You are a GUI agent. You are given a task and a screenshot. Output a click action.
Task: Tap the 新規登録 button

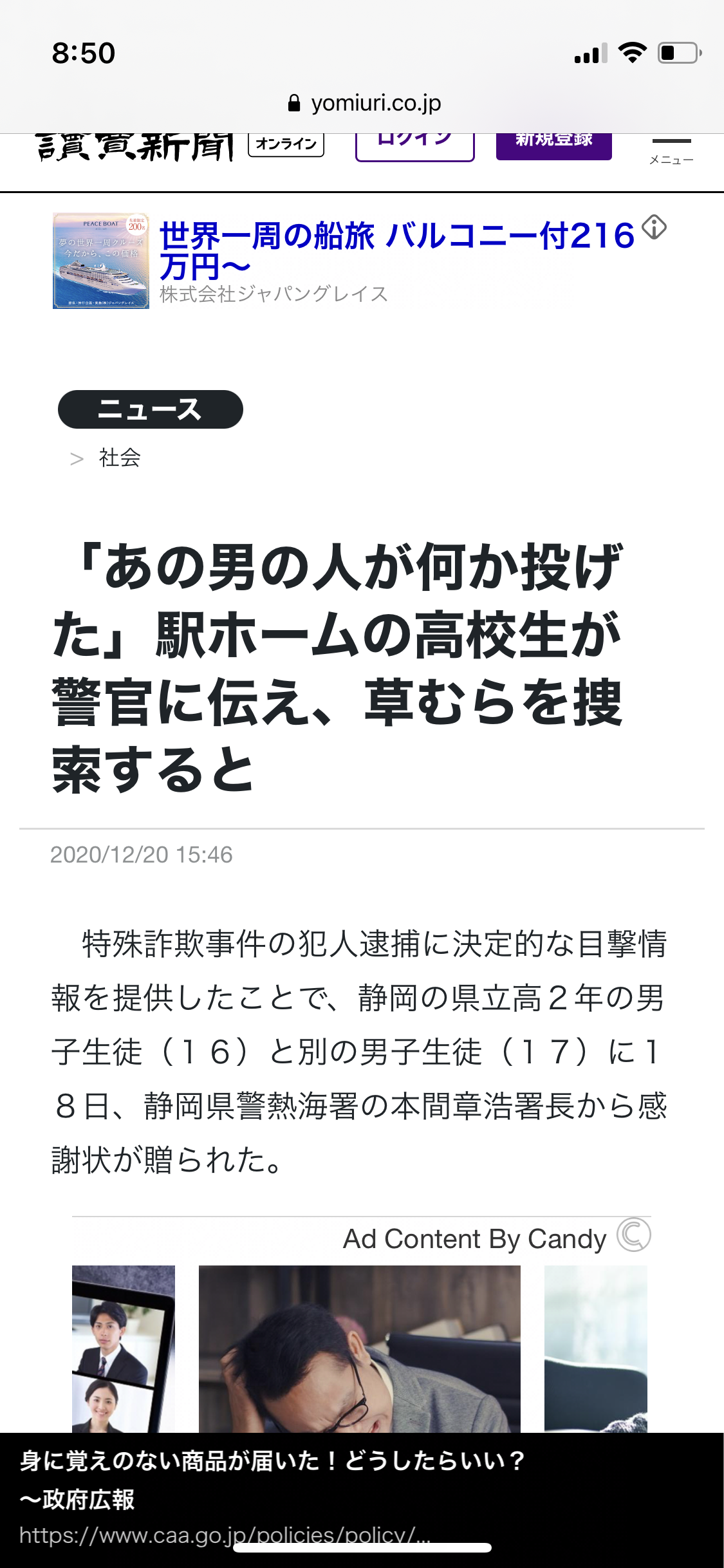553,147
